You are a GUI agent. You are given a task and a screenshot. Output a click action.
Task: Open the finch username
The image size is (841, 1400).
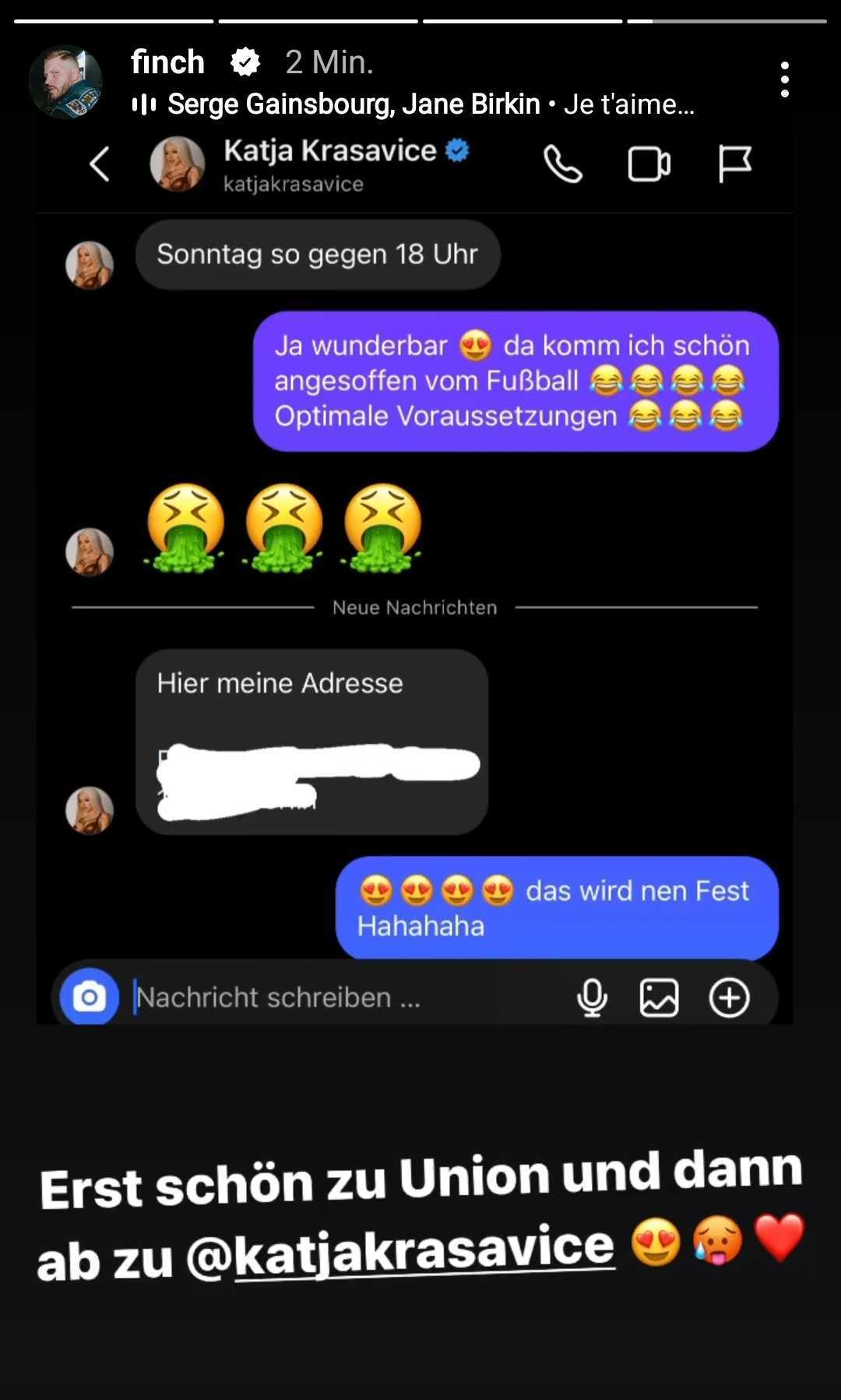[167, 62]
